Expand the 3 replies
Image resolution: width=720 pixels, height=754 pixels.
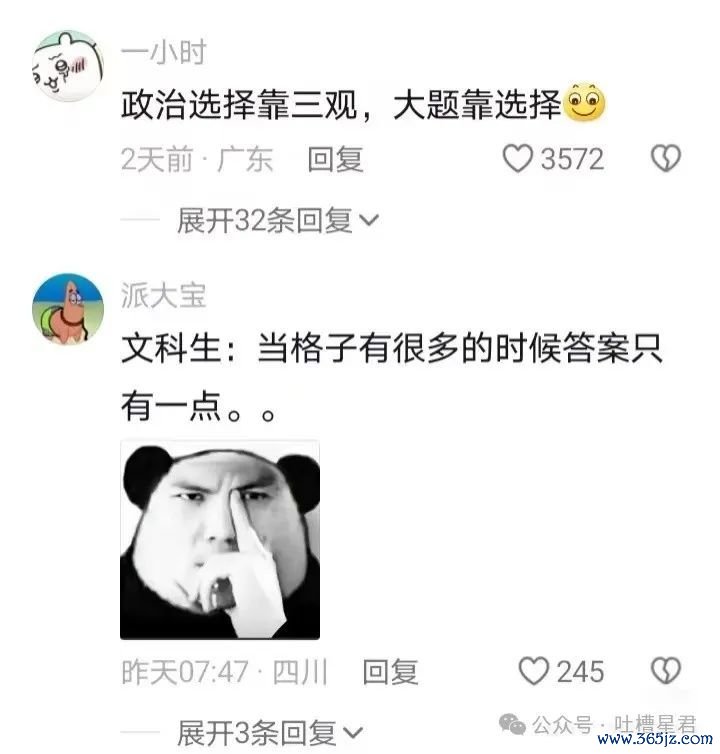point(270,734)
